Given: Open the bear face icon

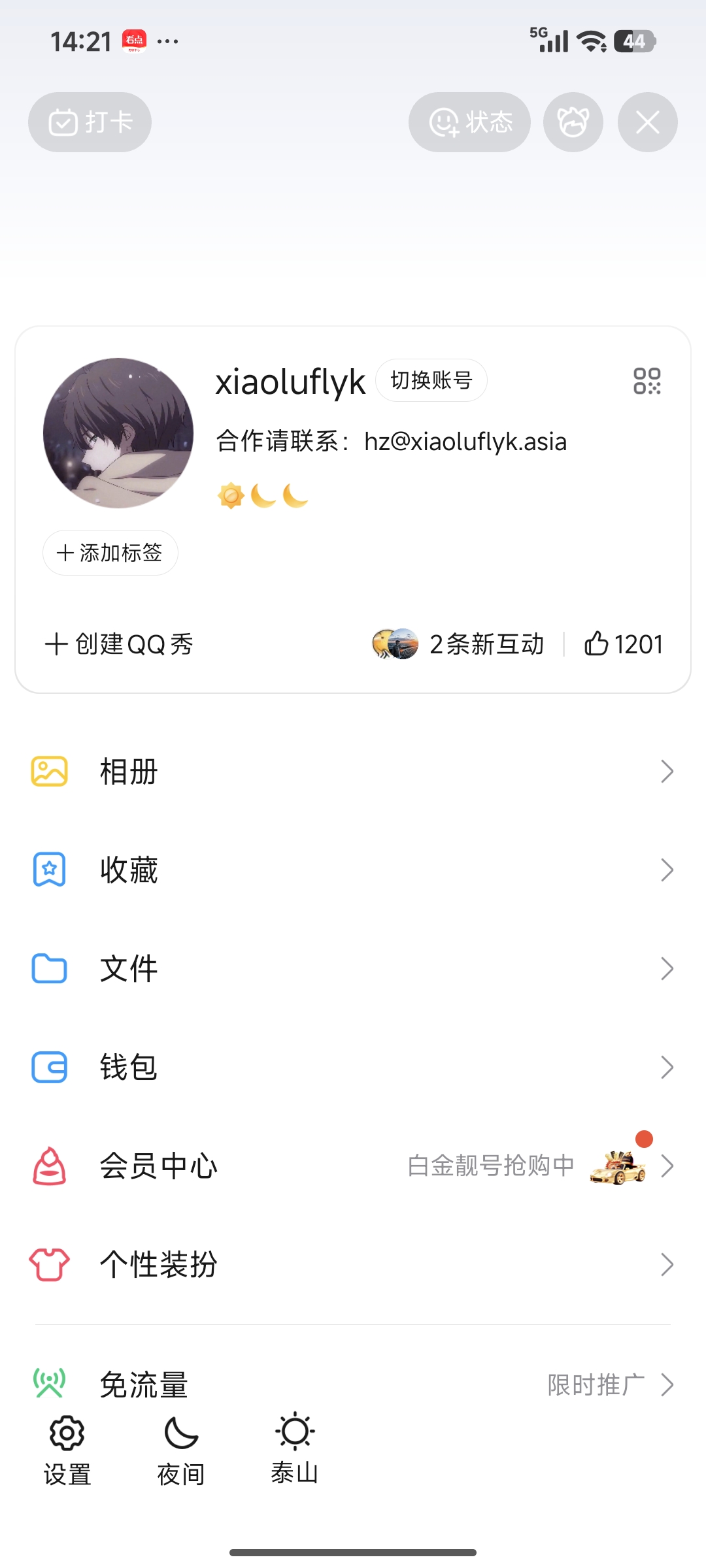Looking at the screenshot, I should click(x=573, y=122).
